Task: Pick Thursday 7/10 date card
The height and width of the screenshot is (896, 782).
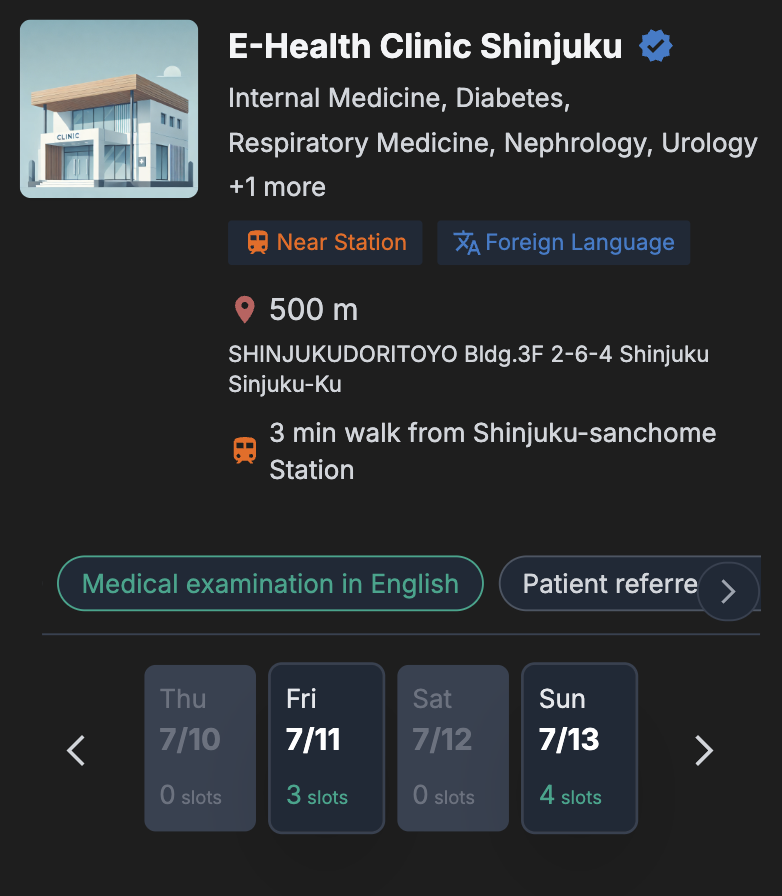Action: [200, 748]
